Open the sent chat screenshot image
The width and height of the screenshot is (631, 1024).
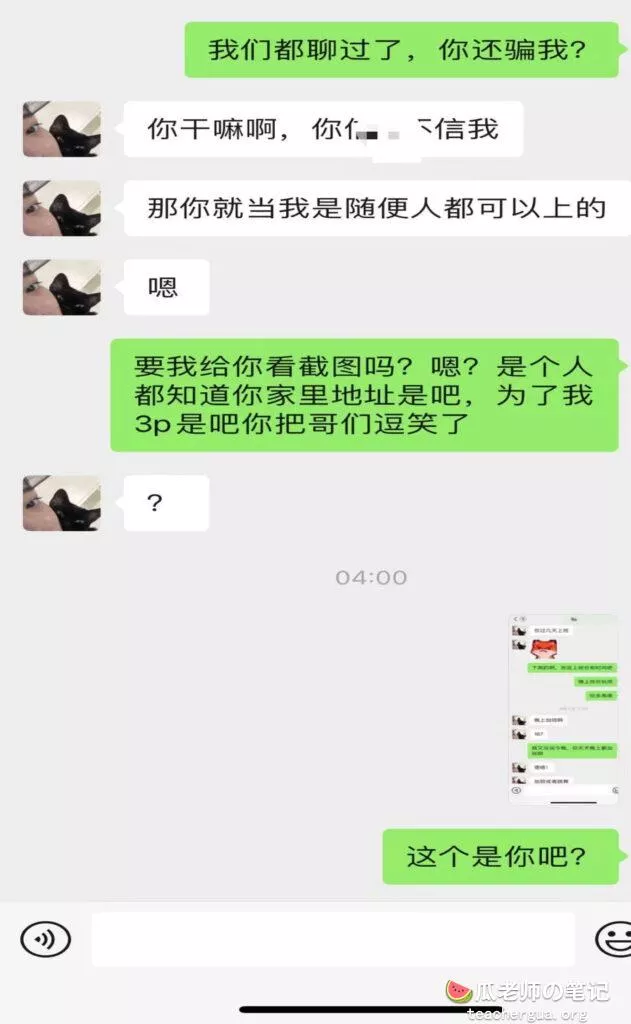[563, 708]
